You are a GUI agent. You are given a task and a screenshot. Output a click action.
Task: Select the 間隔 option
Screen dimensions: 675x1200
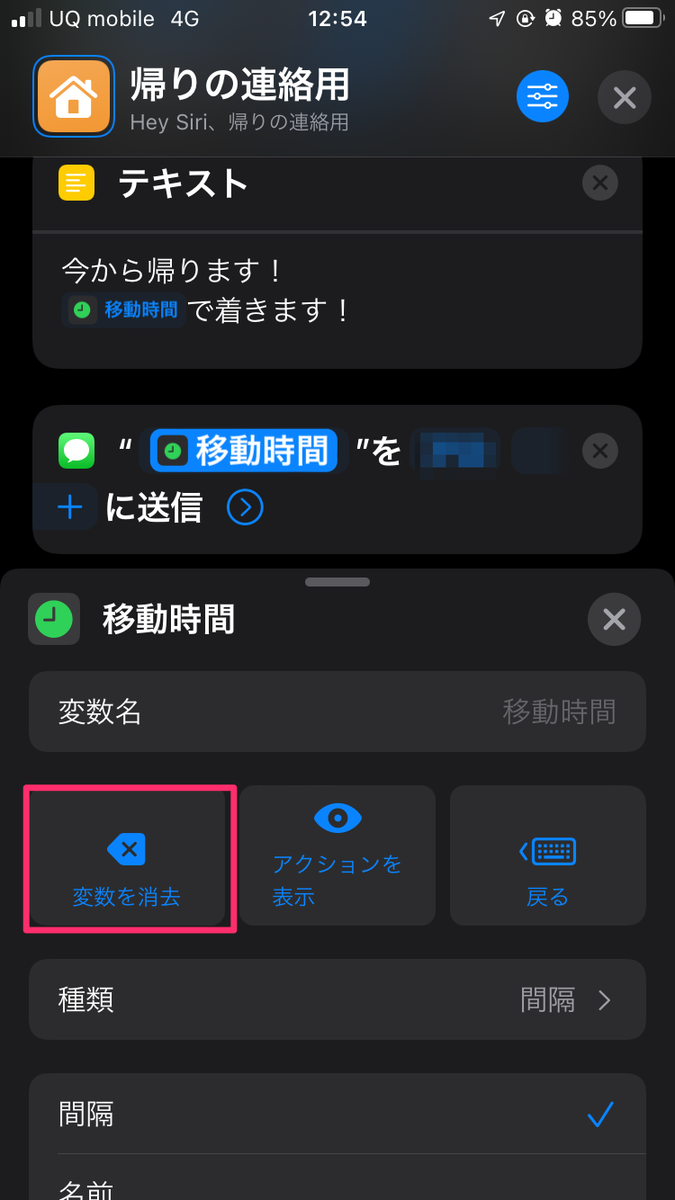[x=337, y=1114]
